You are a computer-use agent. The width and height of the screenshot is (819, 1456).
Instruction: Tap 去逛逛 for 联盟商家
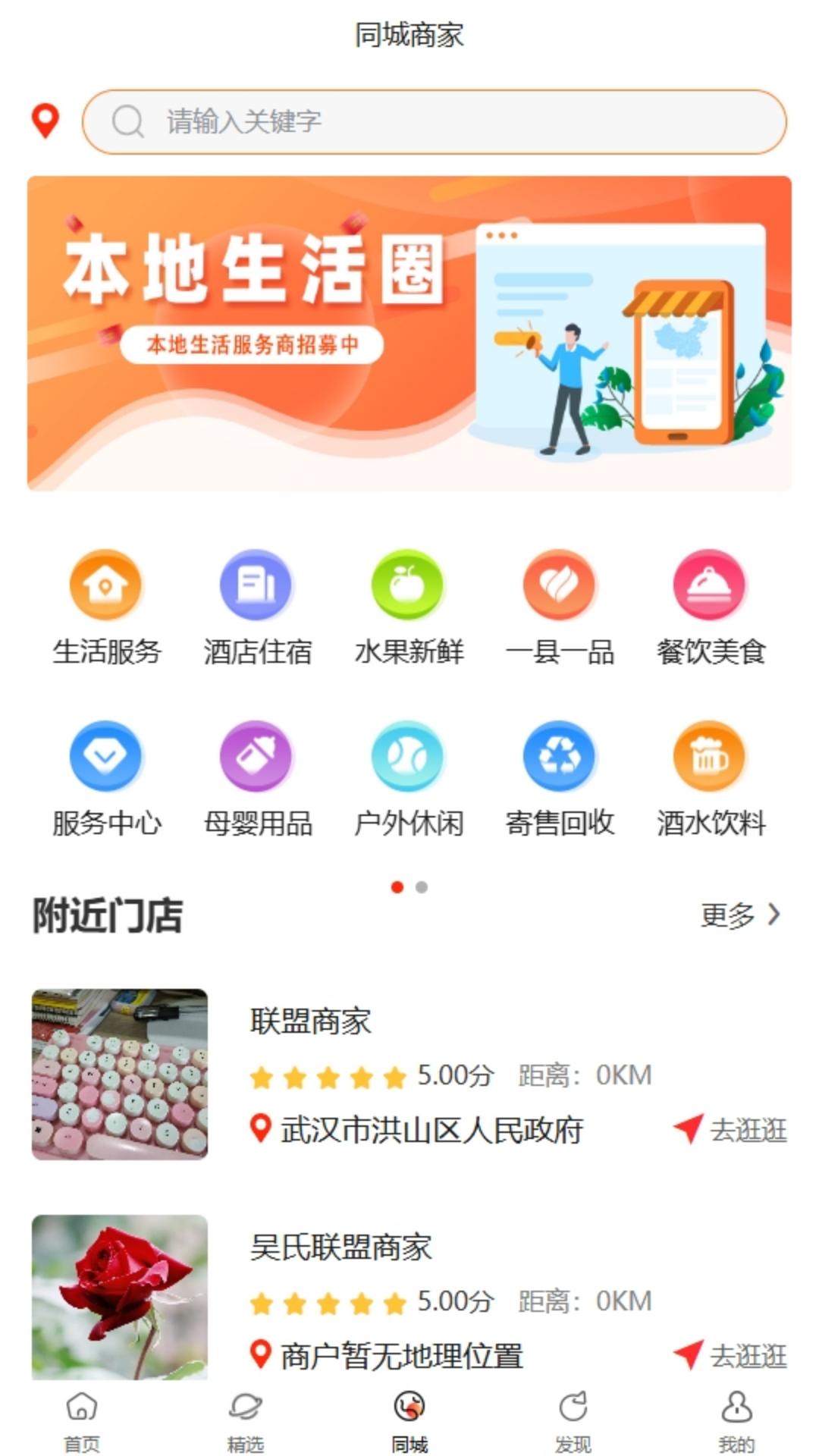[x=730, y=1130]
